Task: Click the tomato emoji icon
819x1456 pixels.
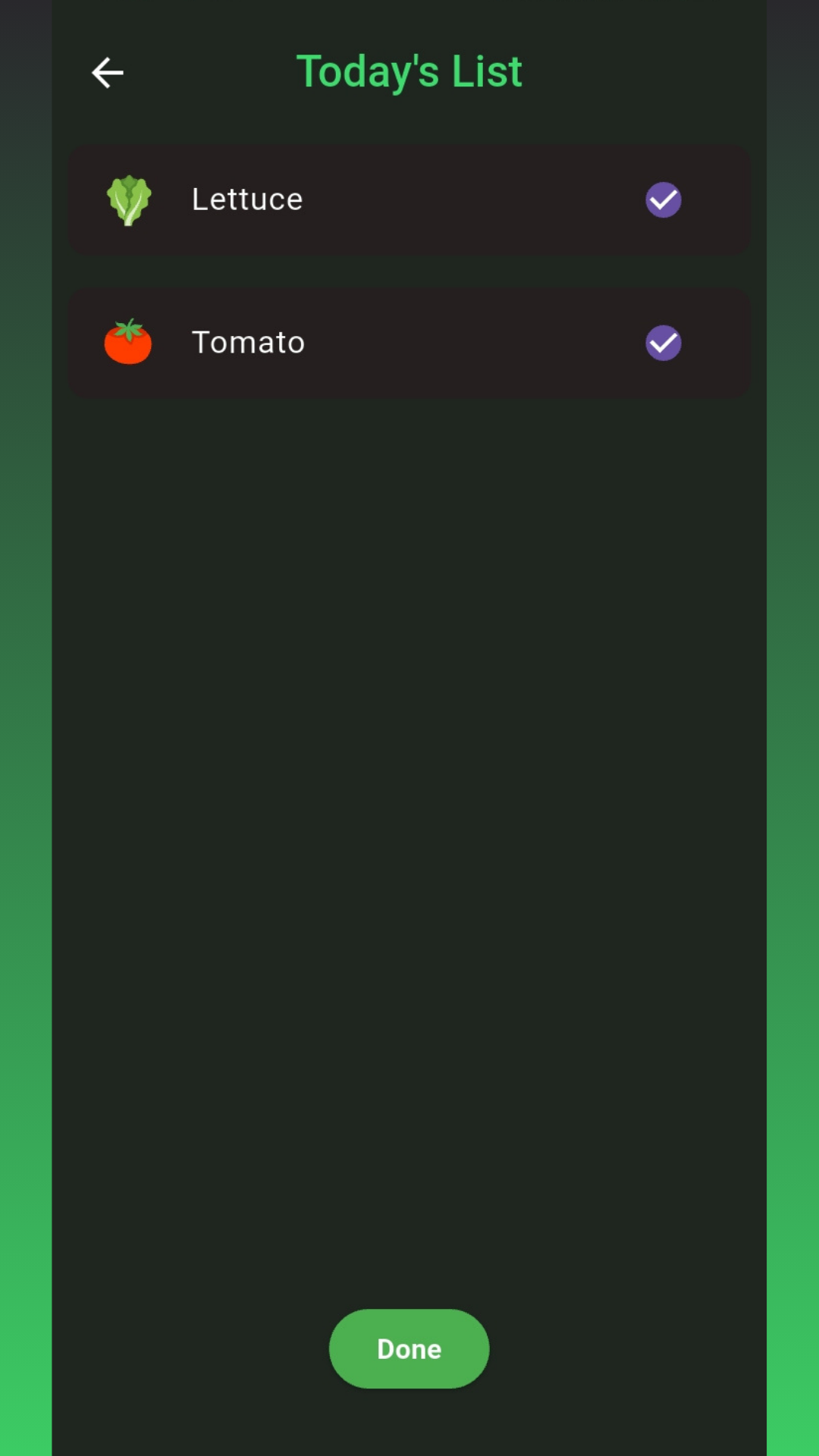Action: [128, 342]
